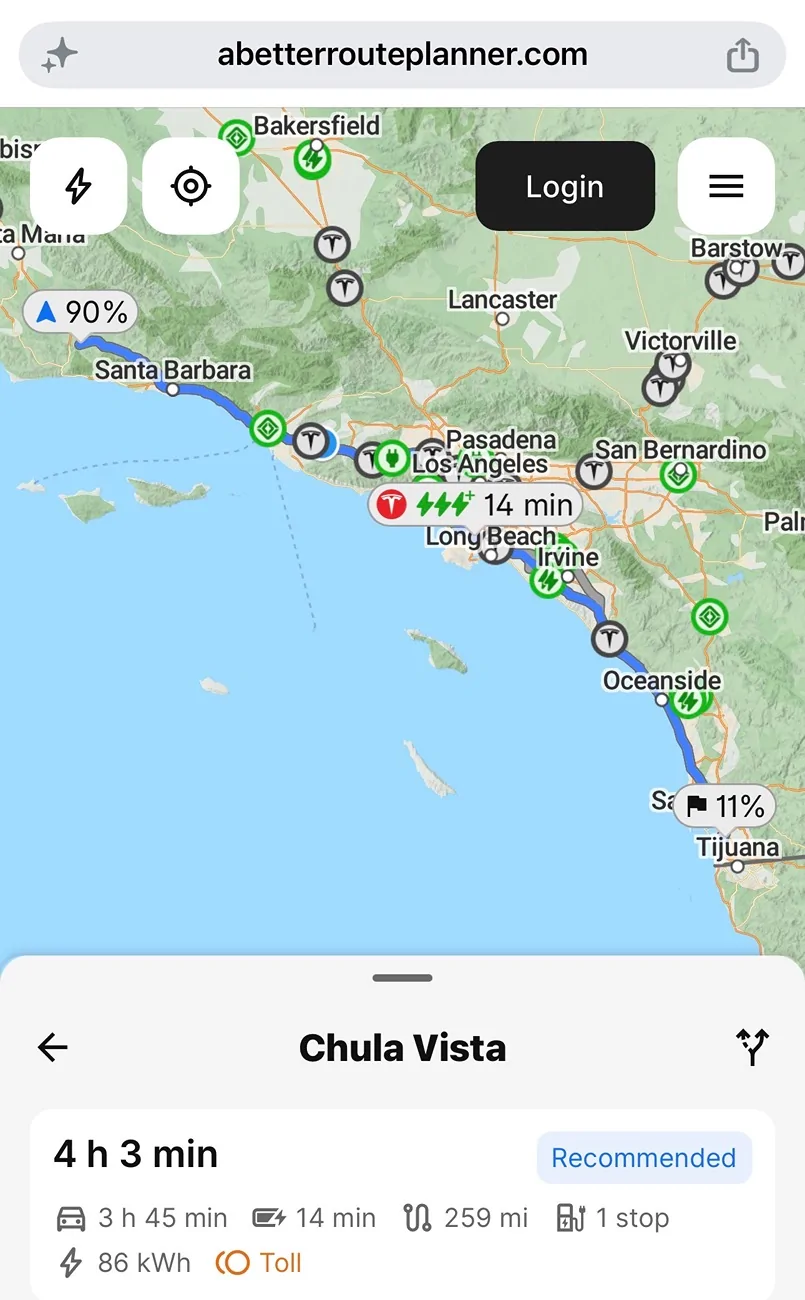Open the sparkle icon in address bar
Screen dimensions: 805x1300
59,55
